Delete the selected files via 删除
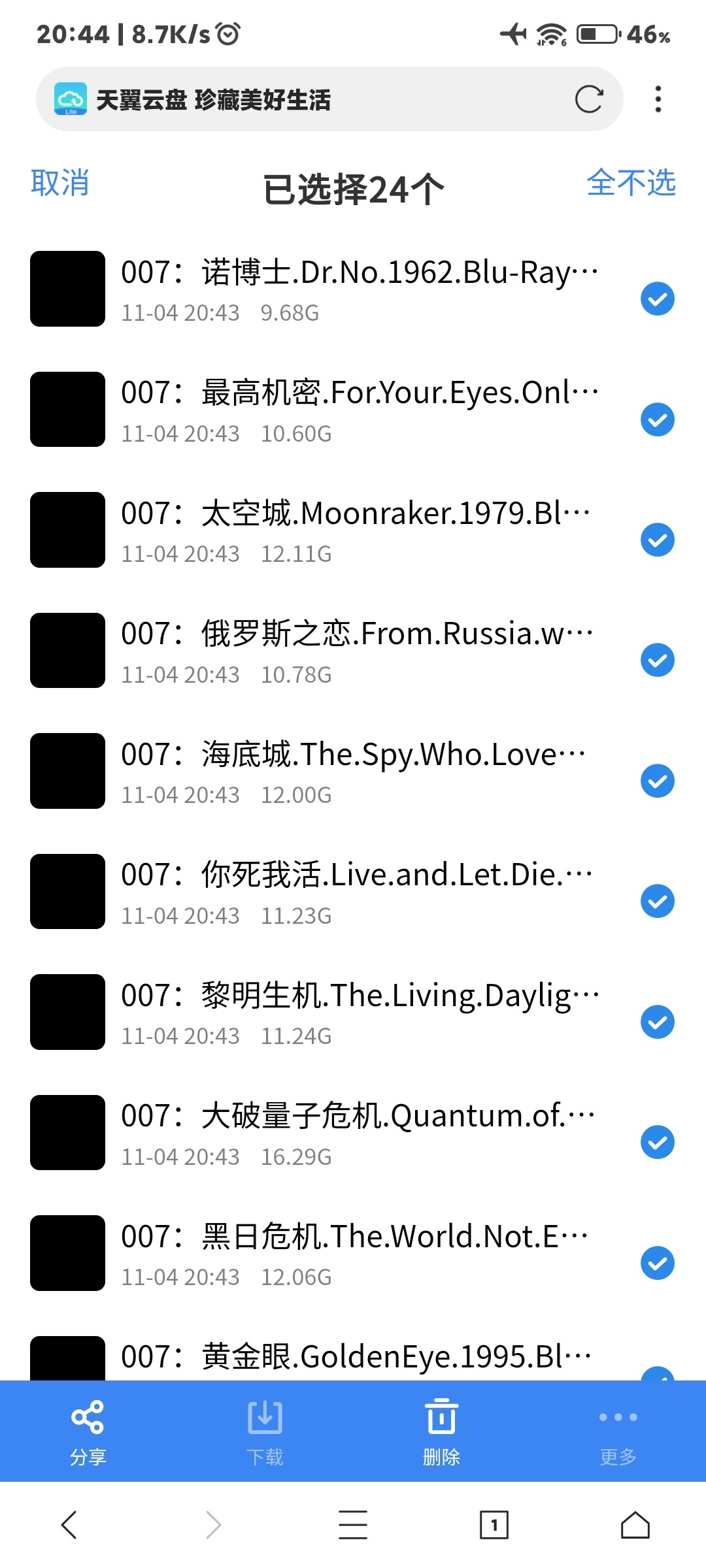The height and width of the screenshot is (1568, 706). click(x=441, y=1432)
